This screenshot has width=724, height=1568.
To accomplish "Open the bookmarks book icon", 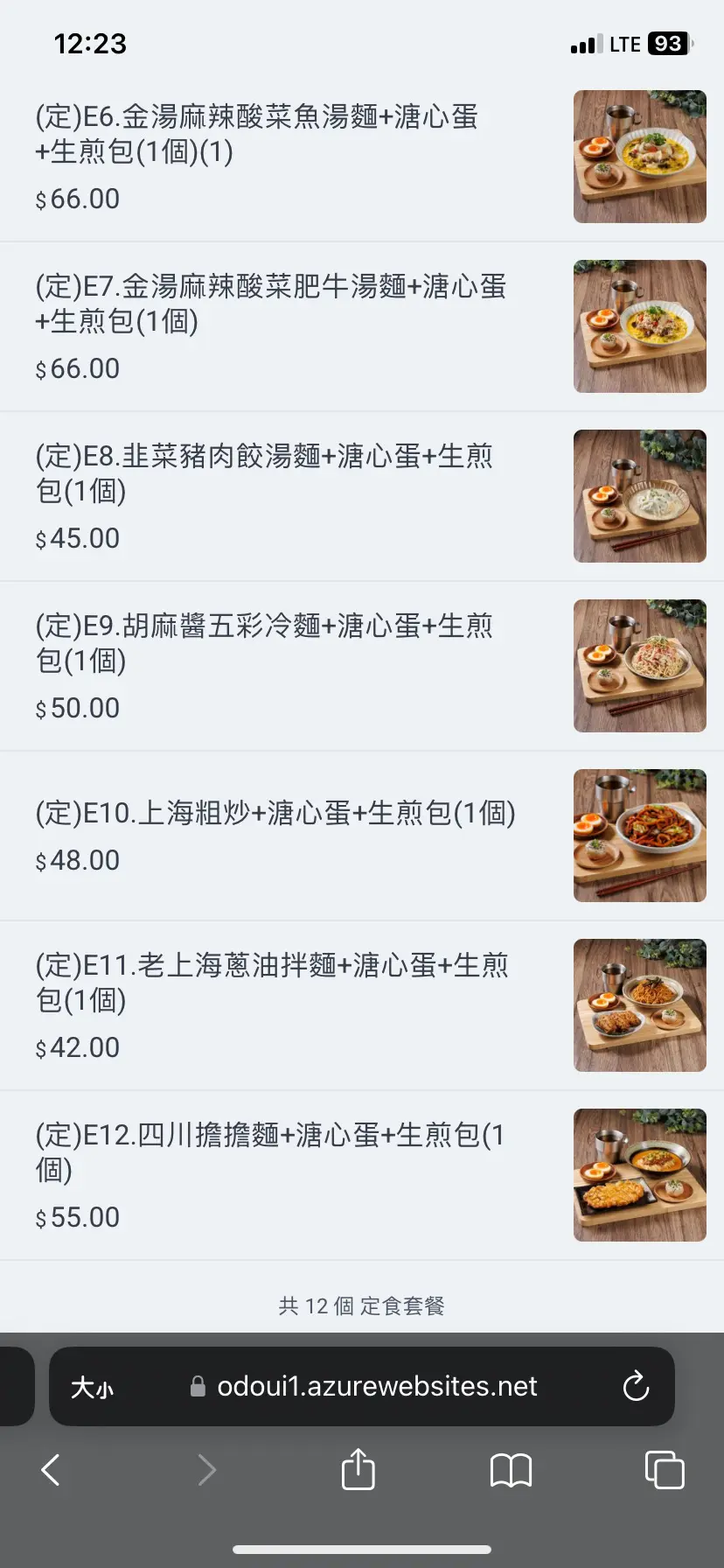I will point(512,1470).
